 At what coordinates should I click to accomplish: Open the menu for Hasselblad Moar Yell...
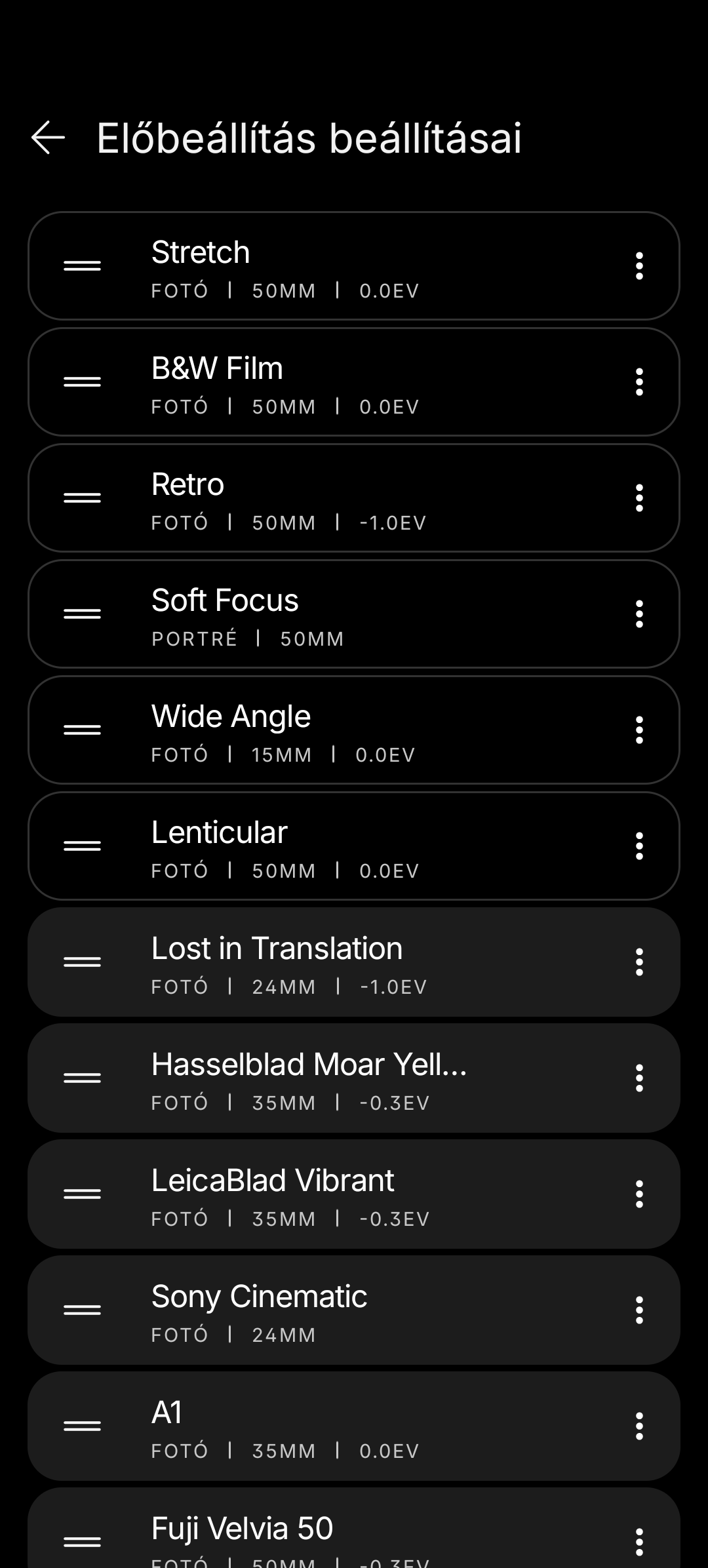point(639,1078)
